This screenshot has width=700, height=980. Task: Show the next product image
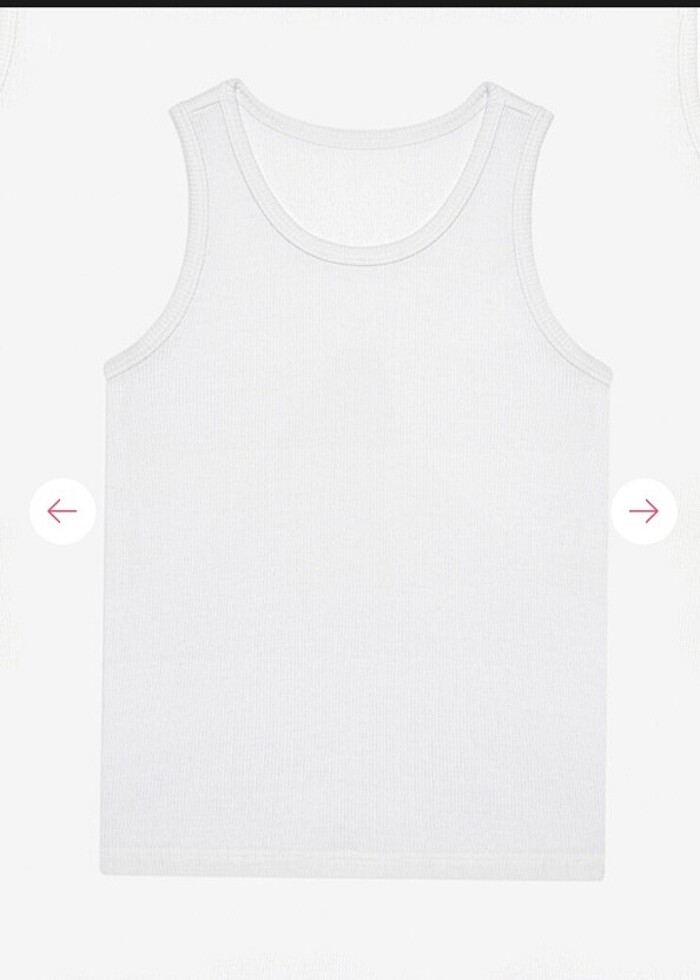point(643,512)
